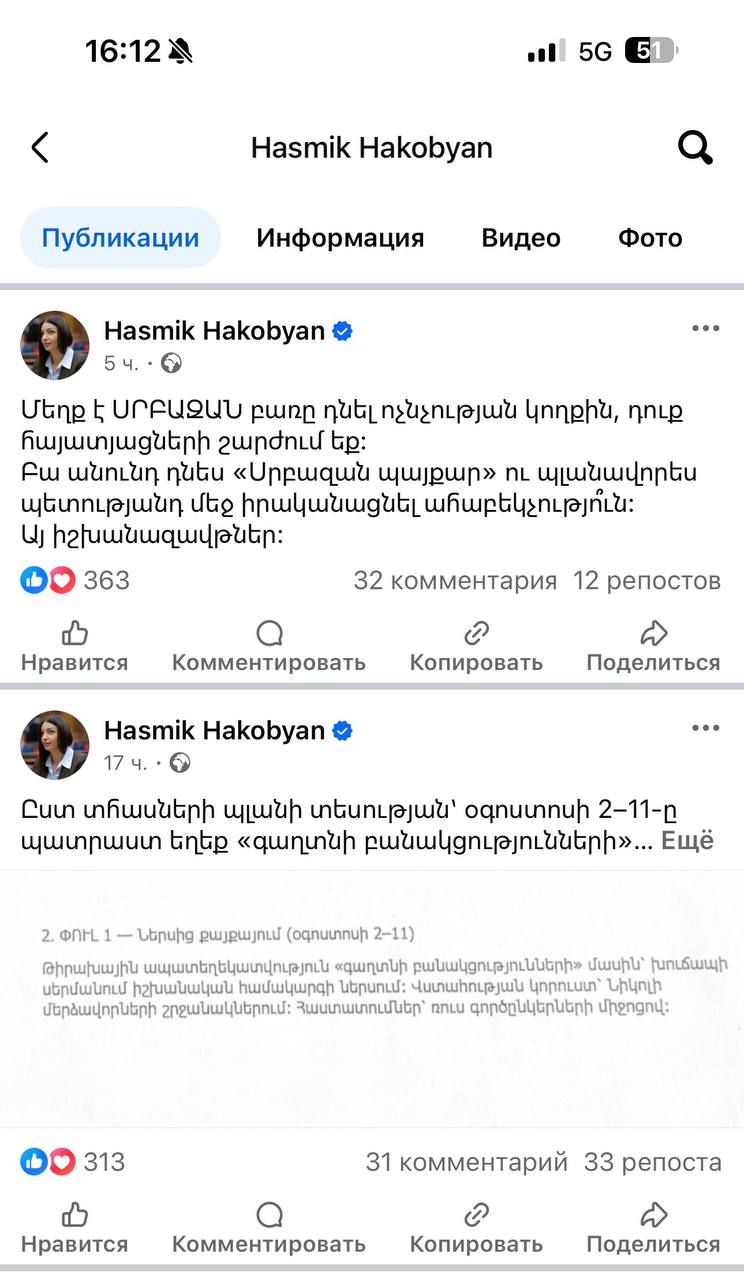Copy link of the 17 ч. post
The image size is (744, 1280).
(476, 1228)
